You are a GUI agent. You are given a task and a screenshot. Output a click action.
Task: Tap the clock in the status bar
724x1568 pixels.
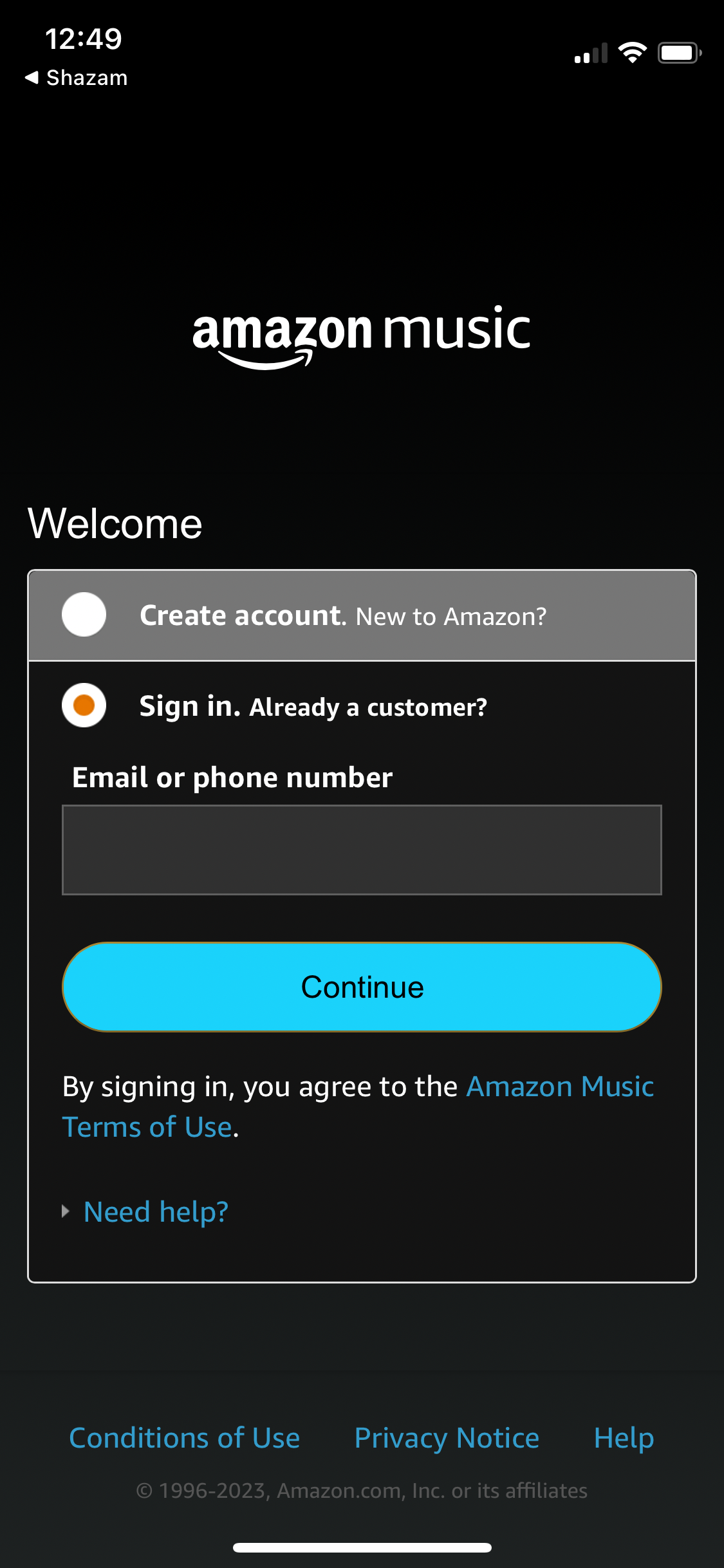click(84, 39)
